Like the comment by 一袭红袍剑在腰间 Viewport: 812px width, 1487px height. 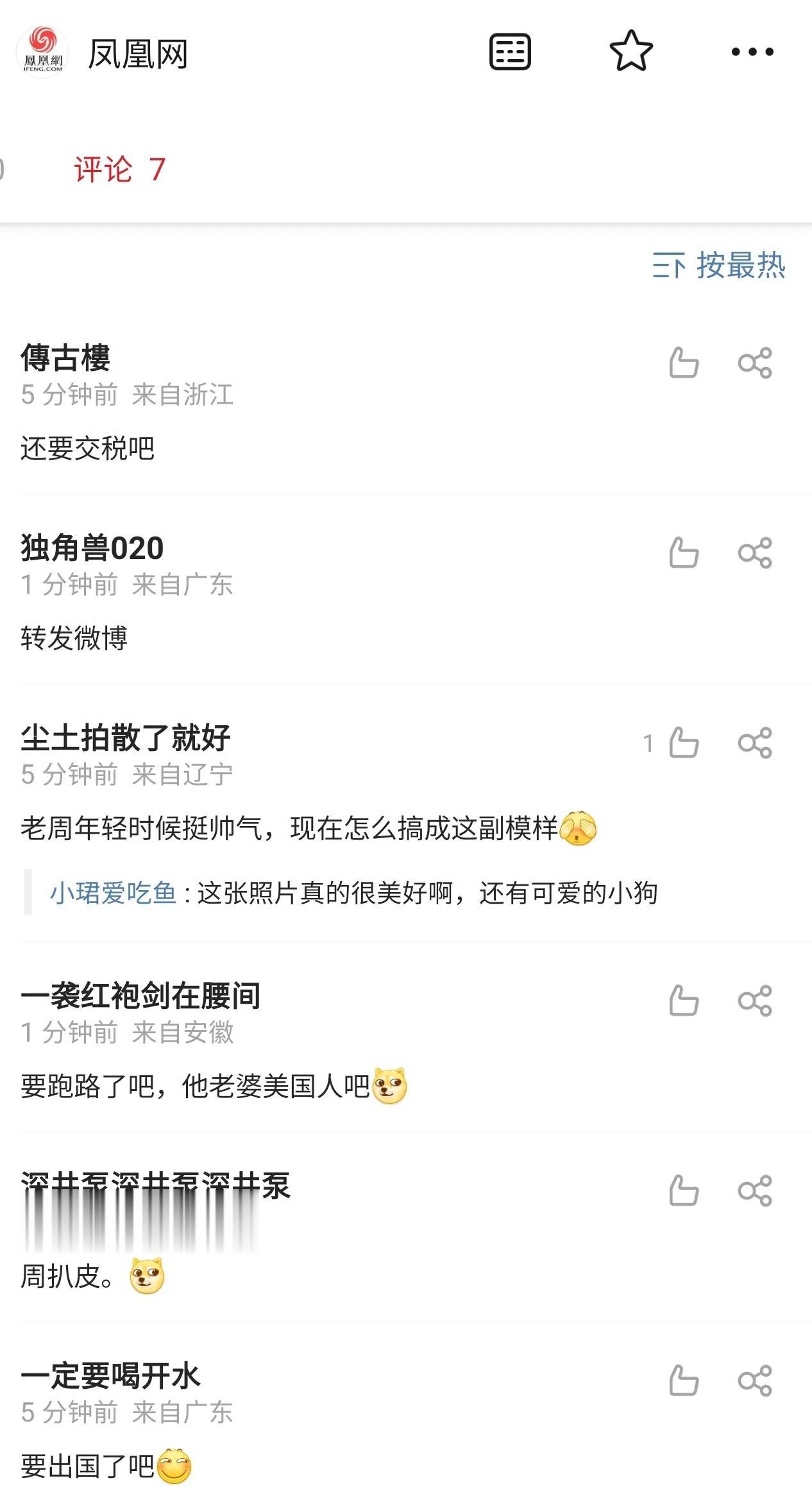(684, 1001)
